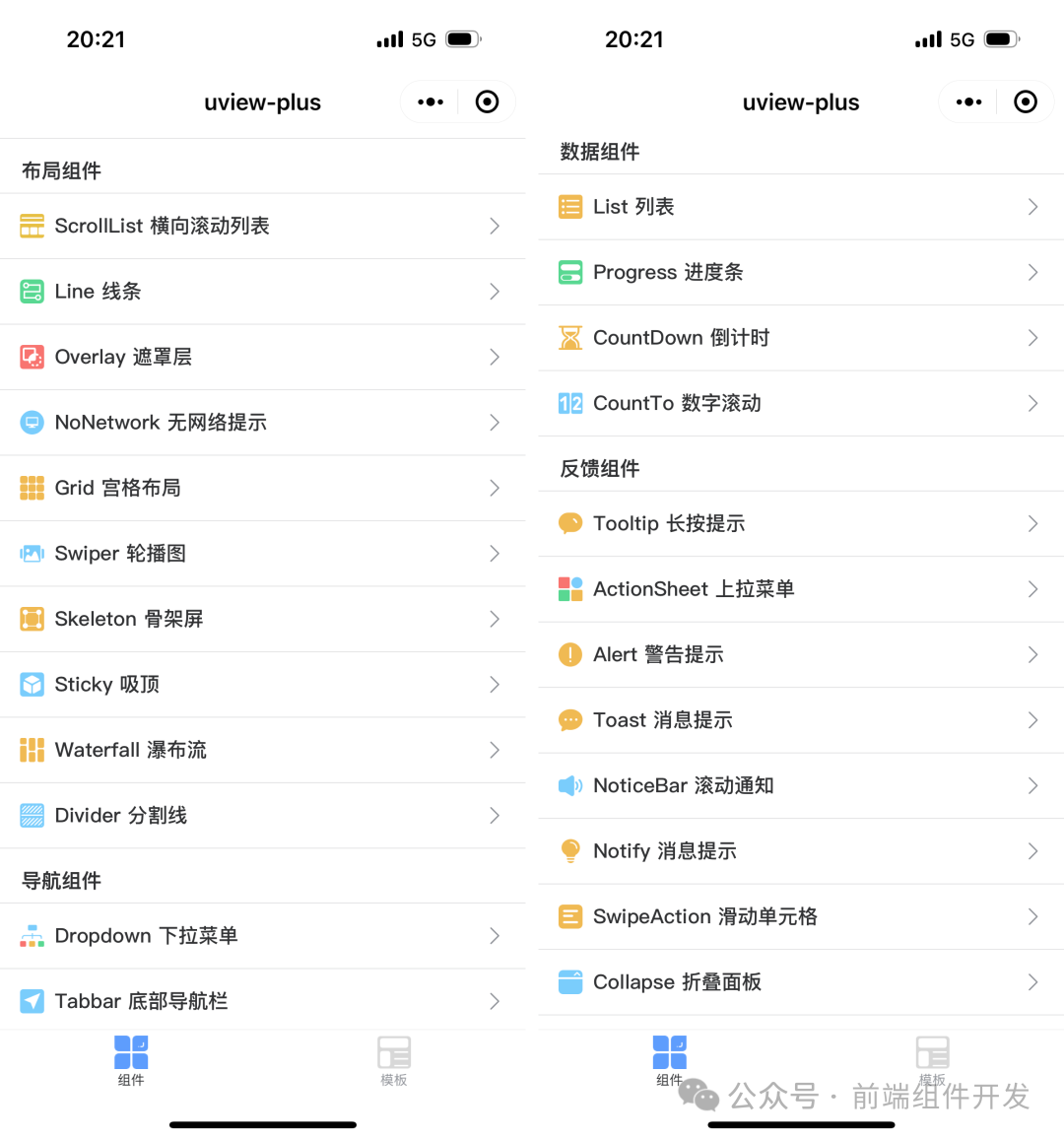Click the Alert 警告提示 warning icon
This screenshot has width=1064, height=1139.
[570, 654]
